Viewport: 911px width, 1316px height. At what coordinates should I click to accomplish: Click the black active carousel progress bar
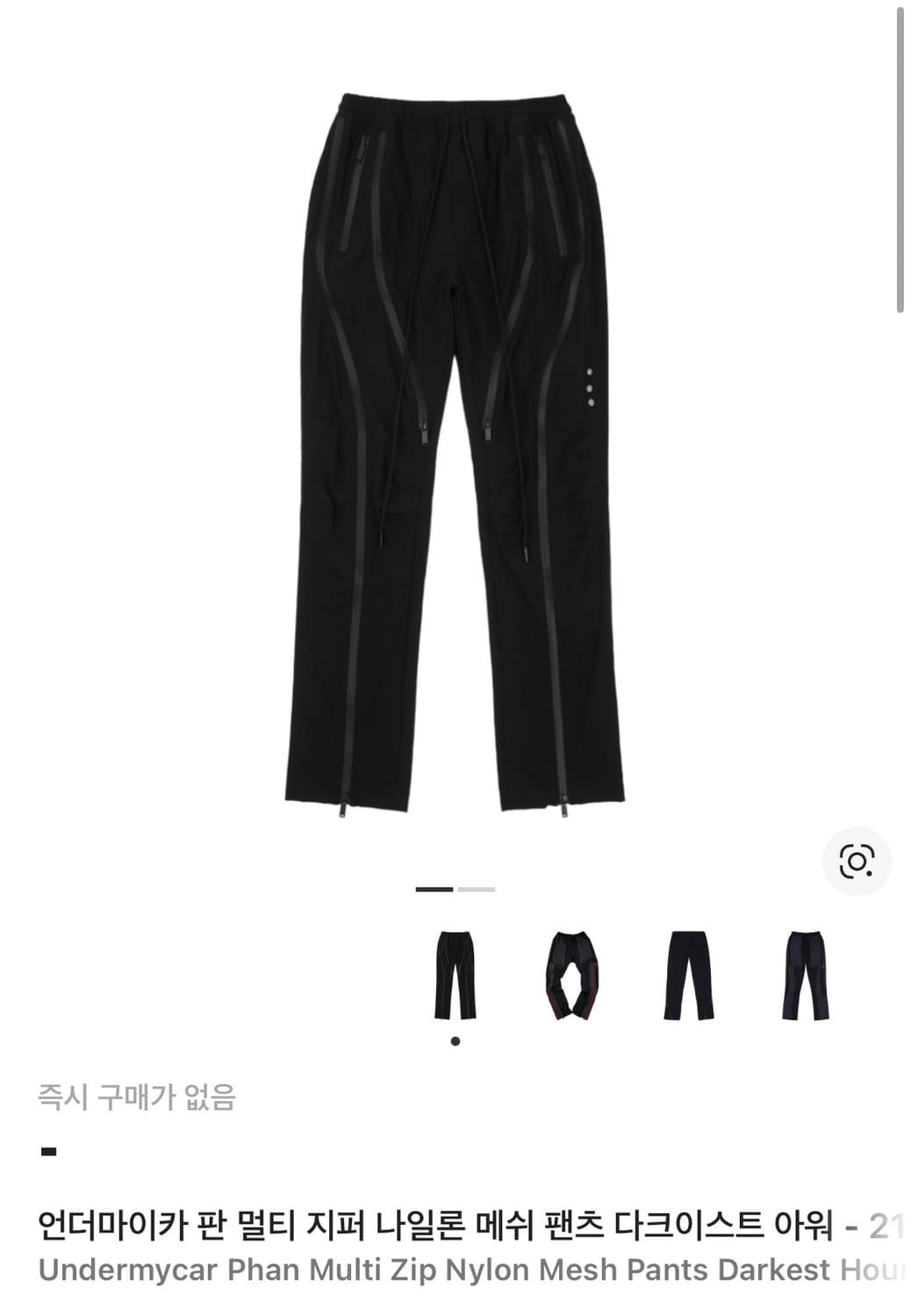[x=434, y=890]
